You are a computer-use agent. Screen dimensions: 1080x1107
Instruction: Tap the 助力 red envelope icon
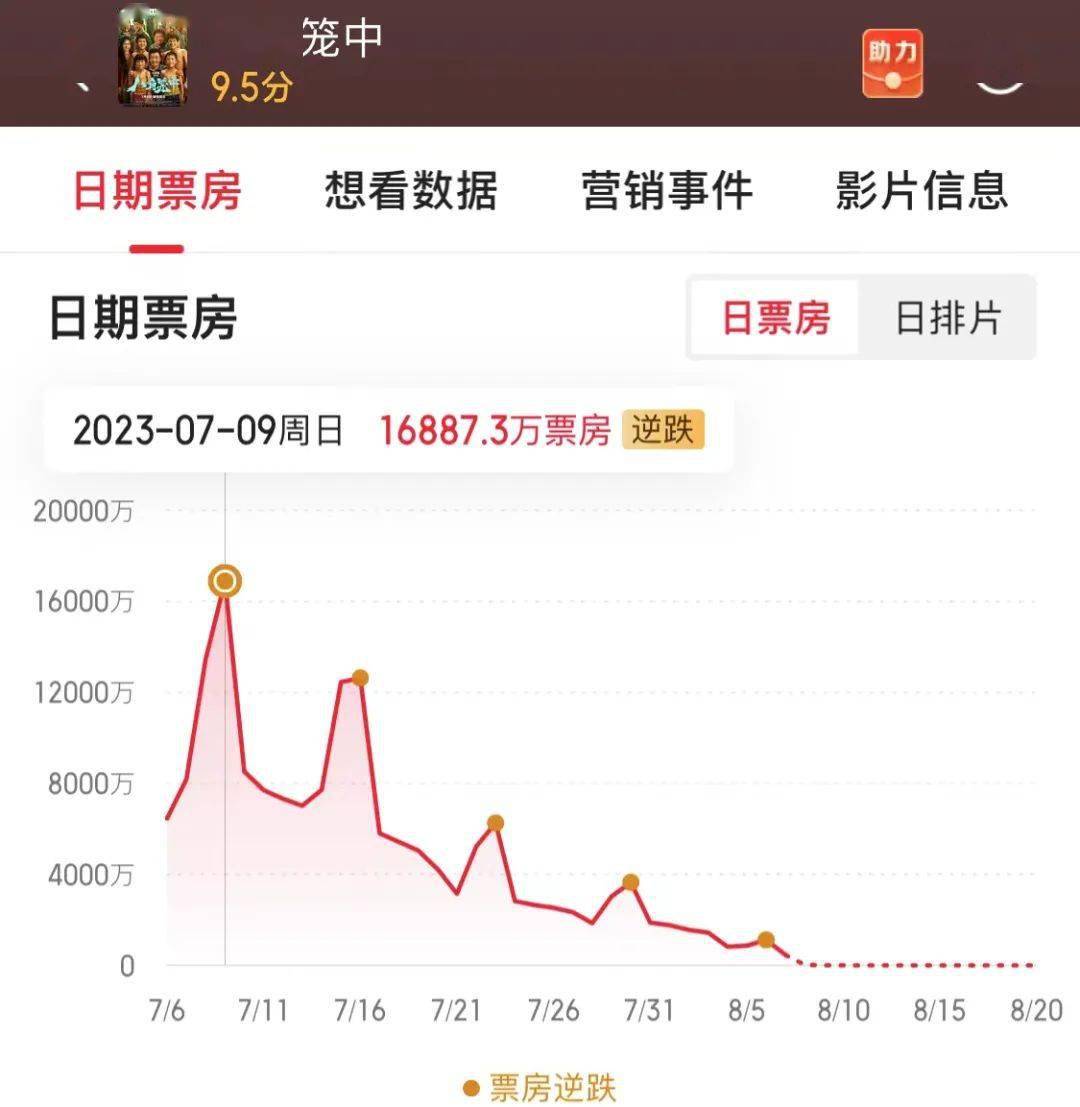point(892,64)
